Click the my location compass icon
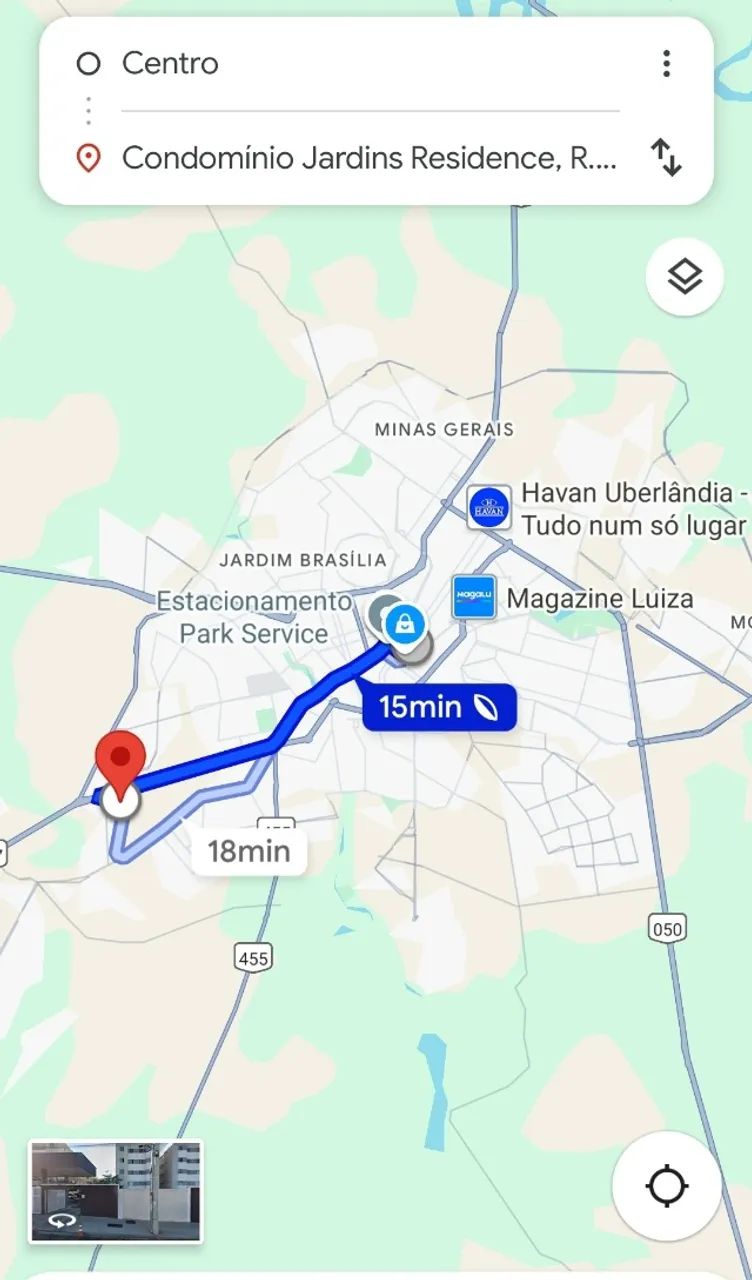 pyautogui.click(x=665, y=1188)
